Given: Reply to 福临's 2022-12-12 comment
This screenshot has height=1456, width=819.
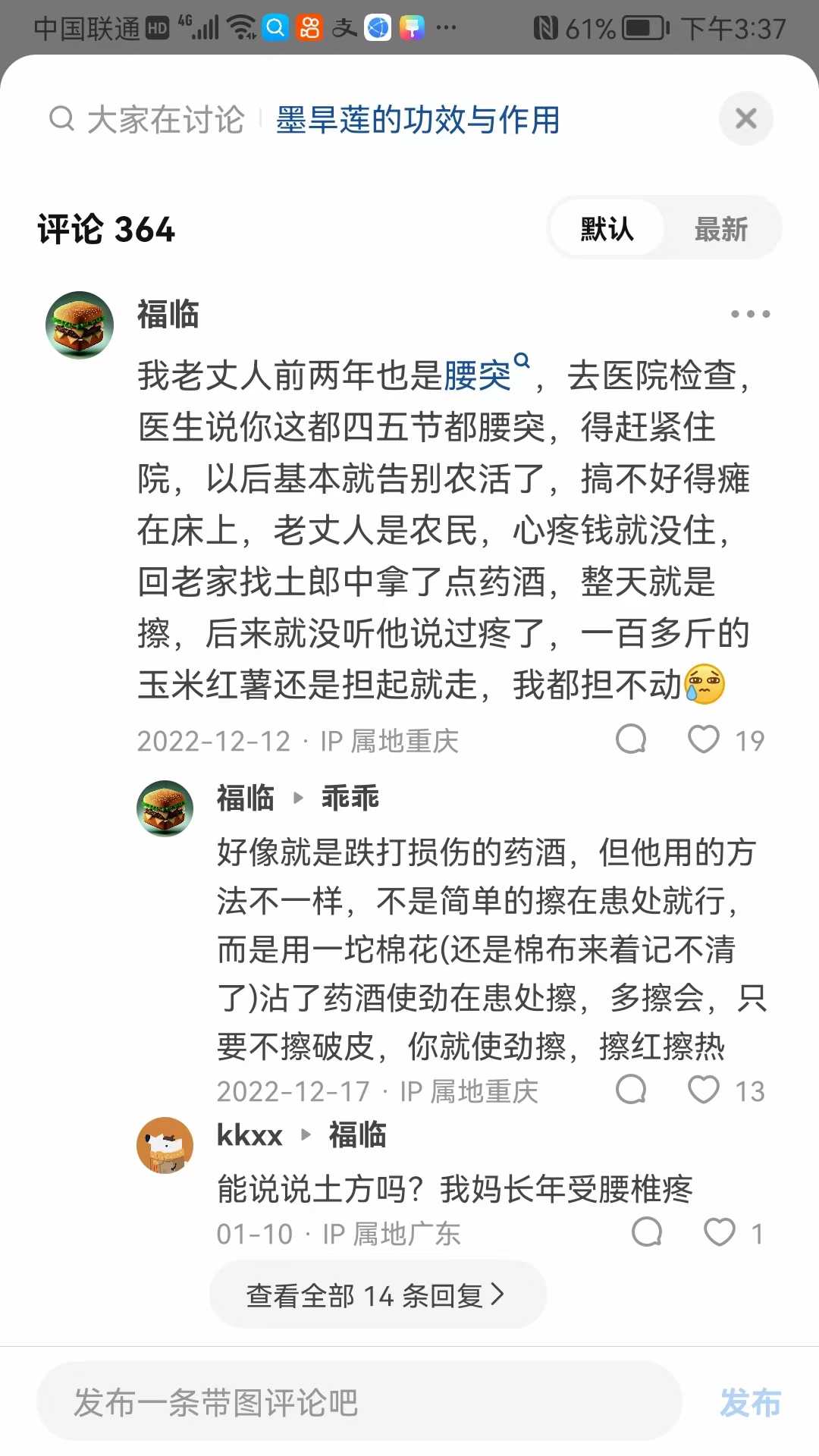Looking at the screenshot, I should 631,739.
